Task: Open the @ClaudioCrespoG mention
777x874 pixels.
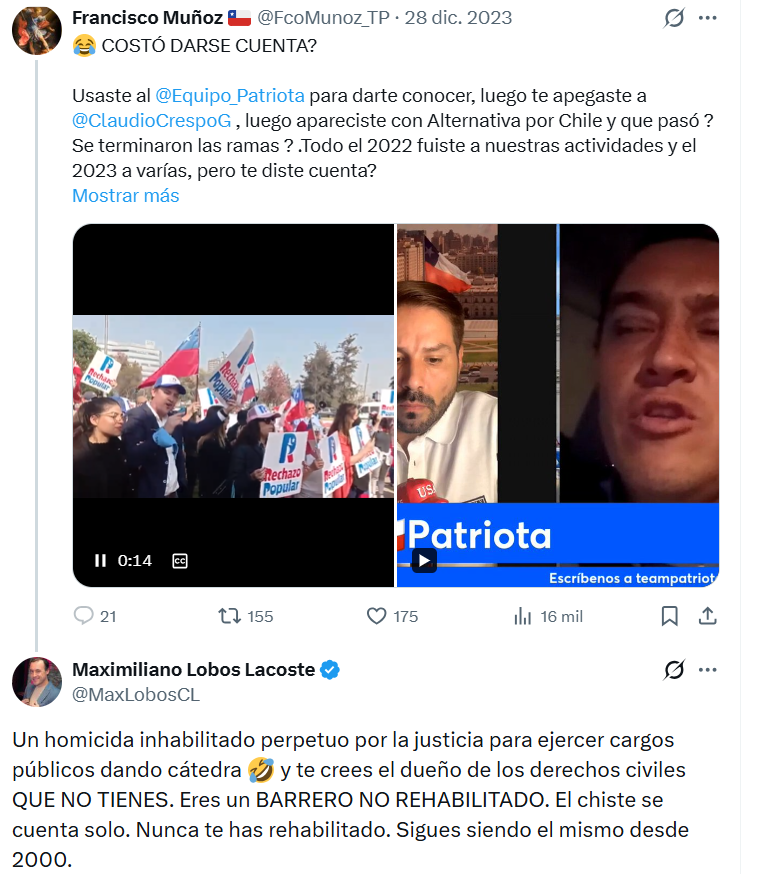Action: [152, 121]
